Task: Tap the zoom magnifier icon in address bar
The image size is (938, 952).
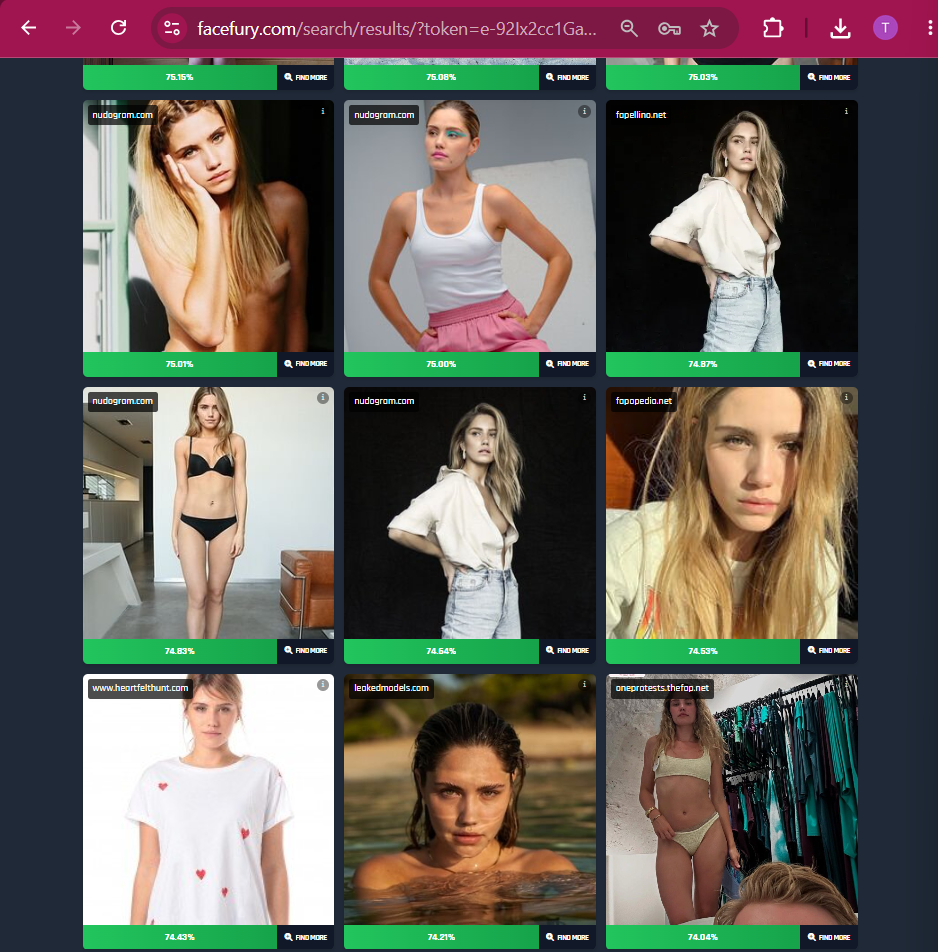Action: click(x=629, y=29)
